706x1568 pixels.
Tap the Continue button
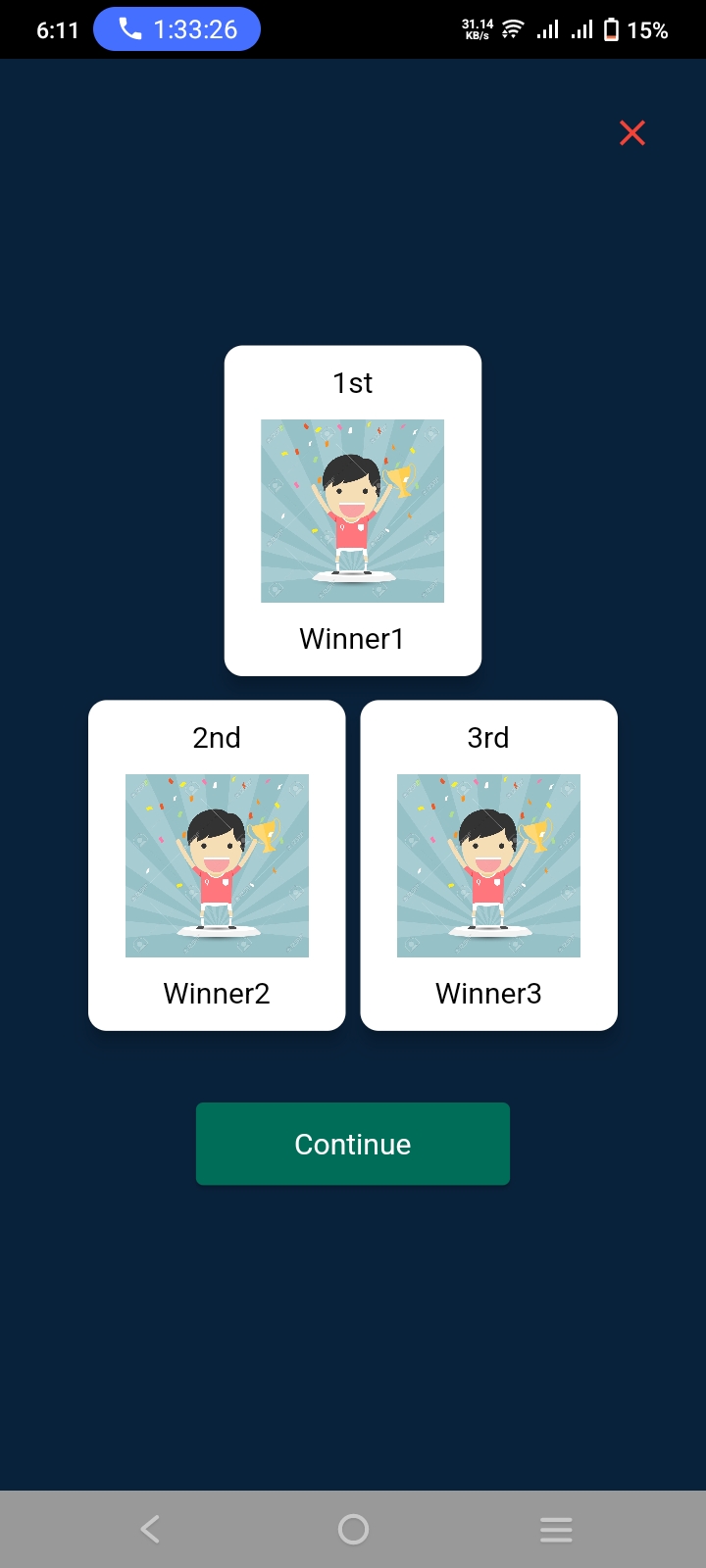353,1144
